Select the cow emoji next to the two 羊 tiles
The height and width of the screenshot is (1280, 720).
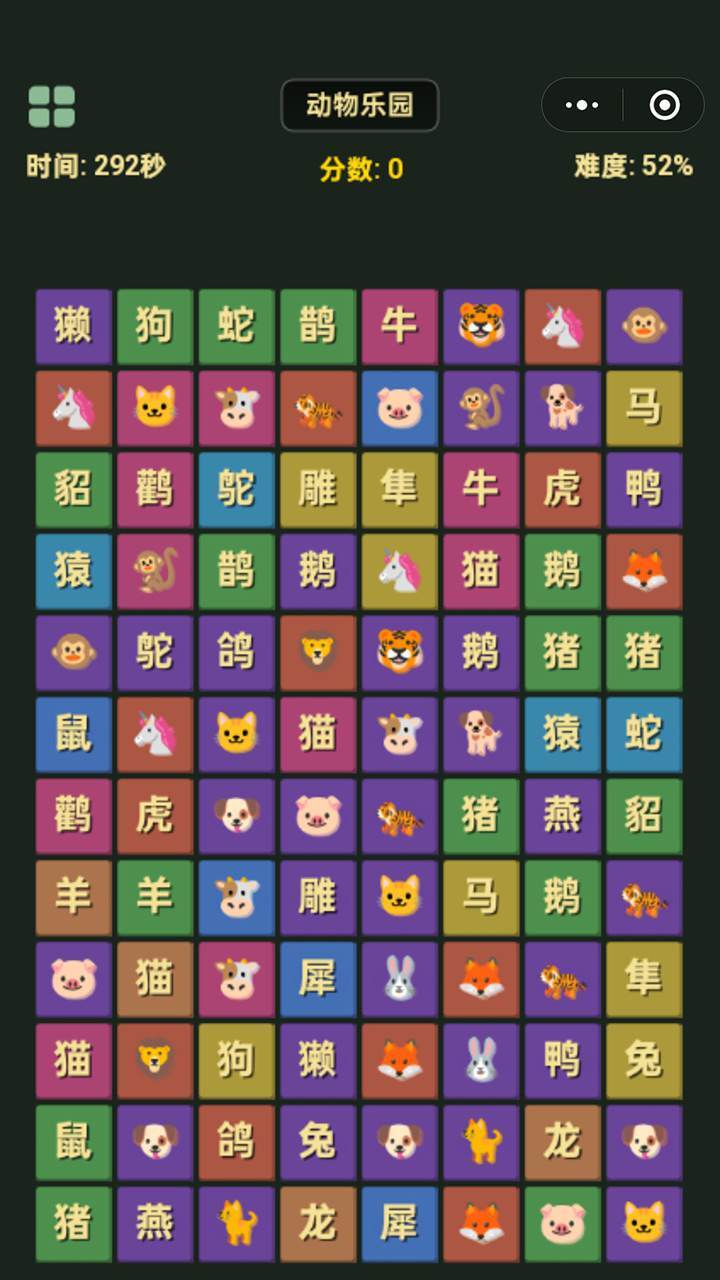[x=236, y=898]
